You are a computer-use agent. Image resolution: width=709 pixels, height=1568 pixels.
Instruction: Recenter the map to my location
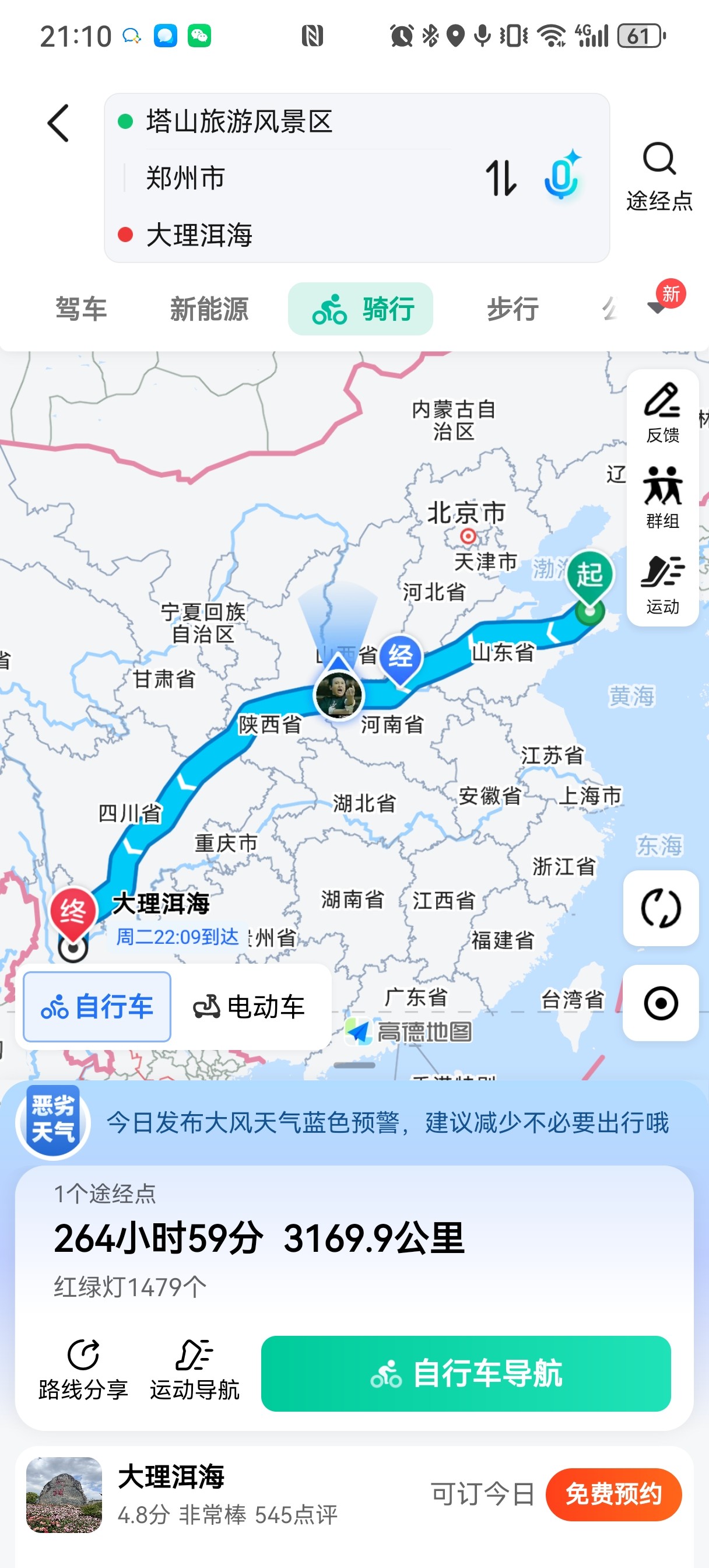[x=660, y=1003]
